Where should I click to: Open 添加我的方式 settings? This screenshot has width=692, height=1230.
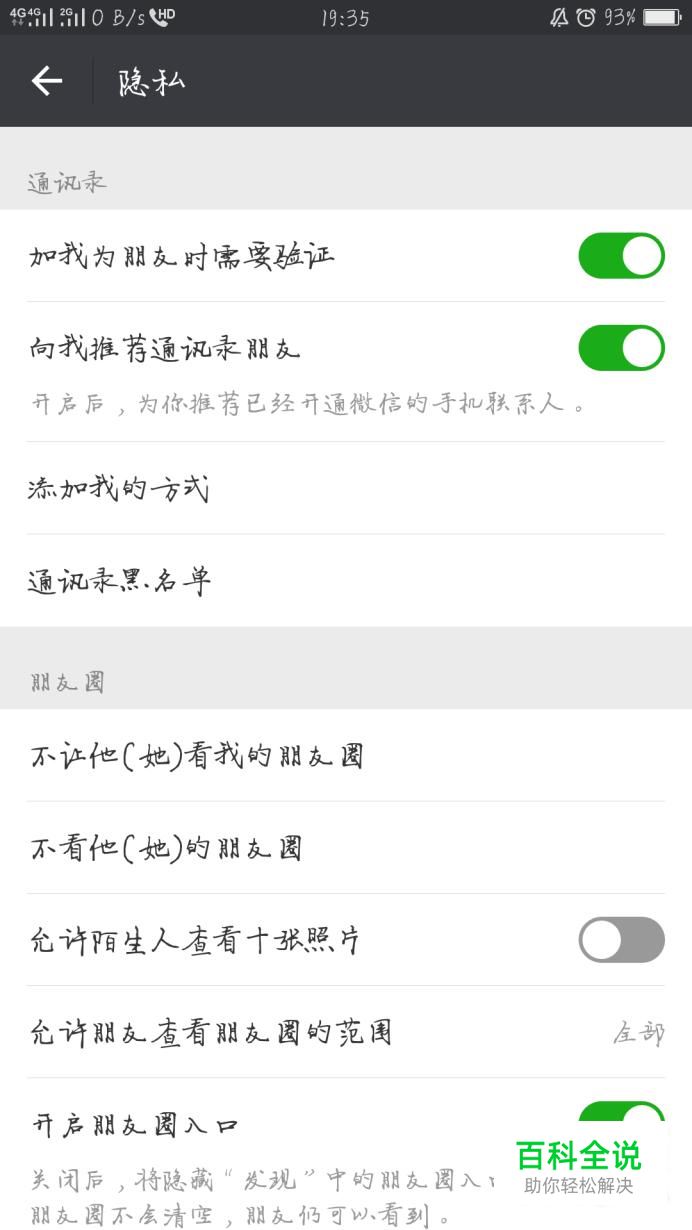coord(346,489)
